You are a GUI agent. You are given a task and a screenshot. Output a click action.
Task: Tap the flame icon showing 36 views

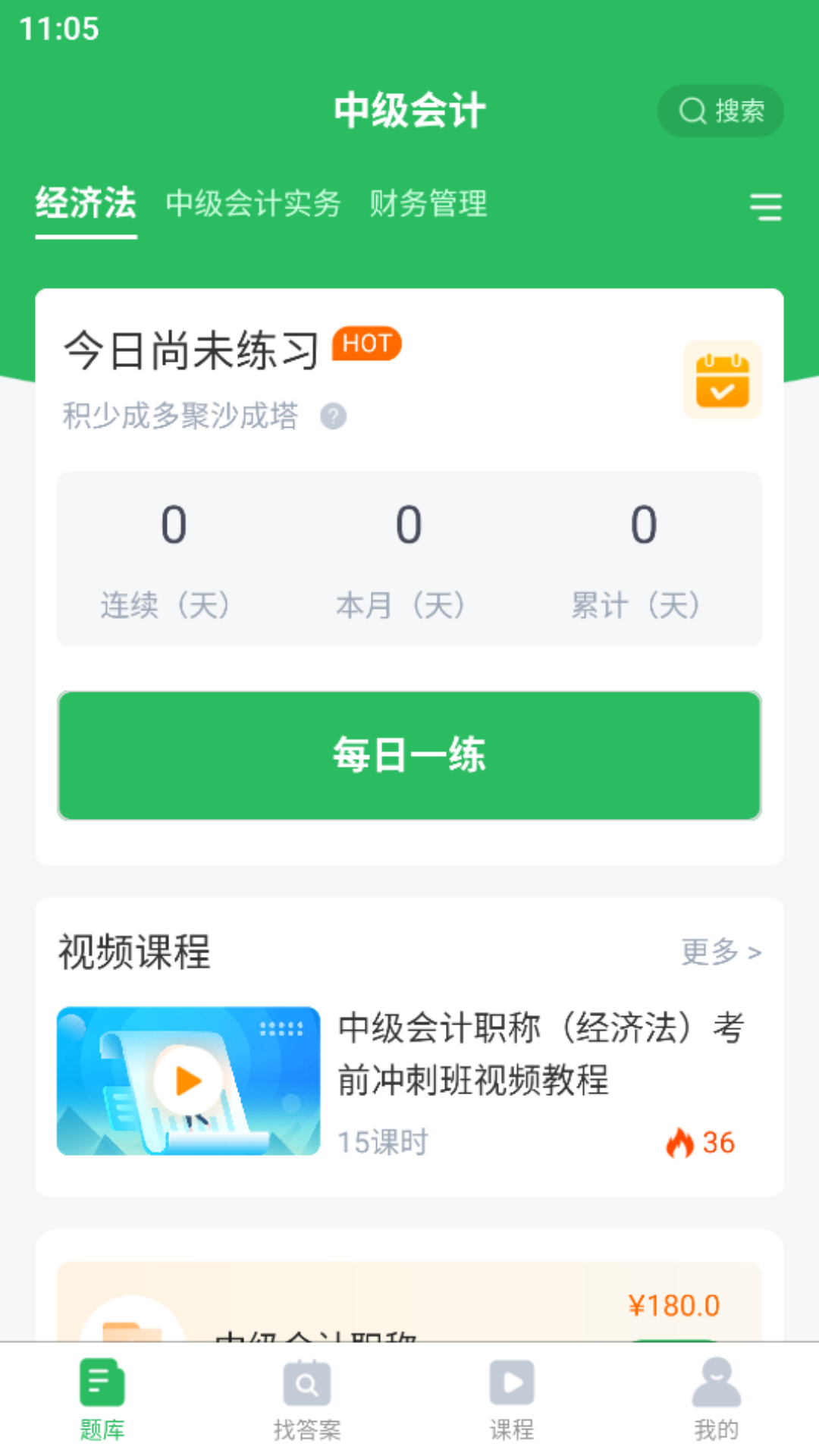682,1142
